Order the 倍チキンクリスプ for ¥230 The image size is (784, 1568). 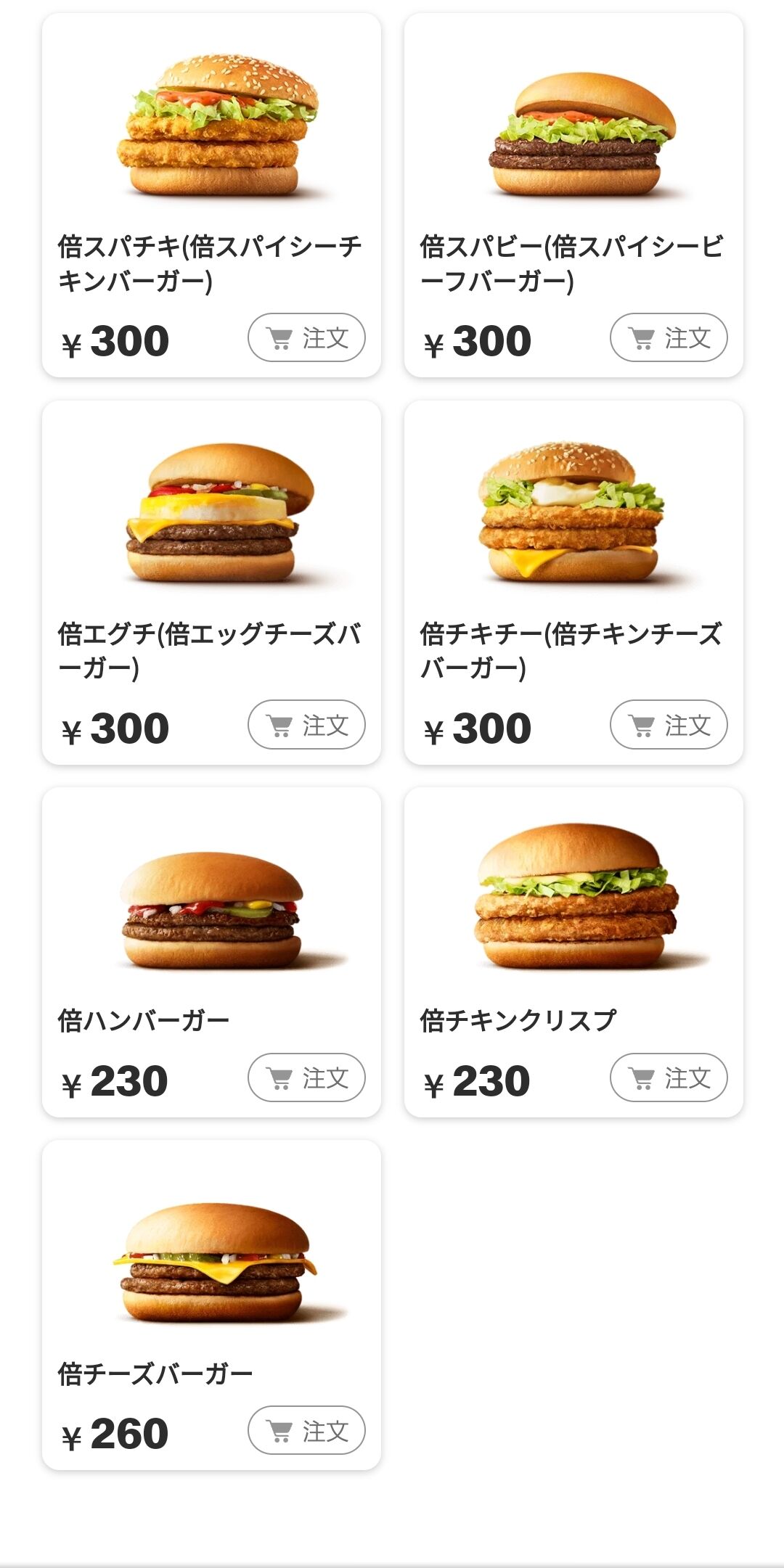pyautogui.click(x=669, y=1078)
